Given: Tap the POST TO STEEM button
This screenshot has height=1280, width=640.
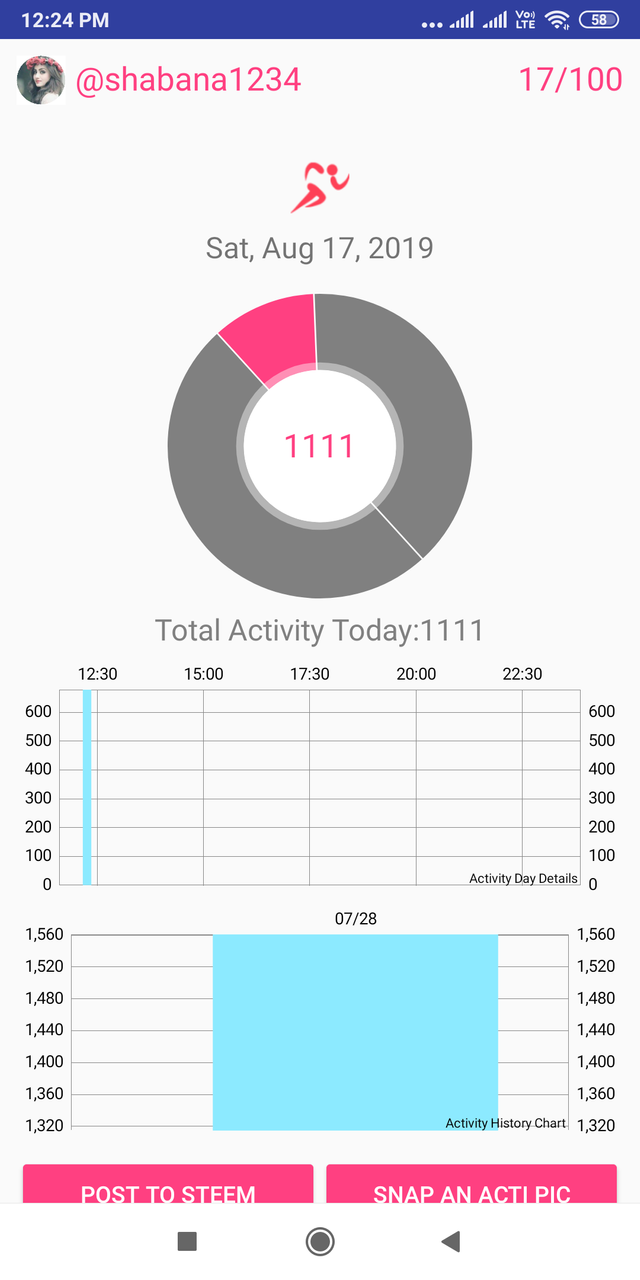Looking at the screenshot, I should 168,1184.
